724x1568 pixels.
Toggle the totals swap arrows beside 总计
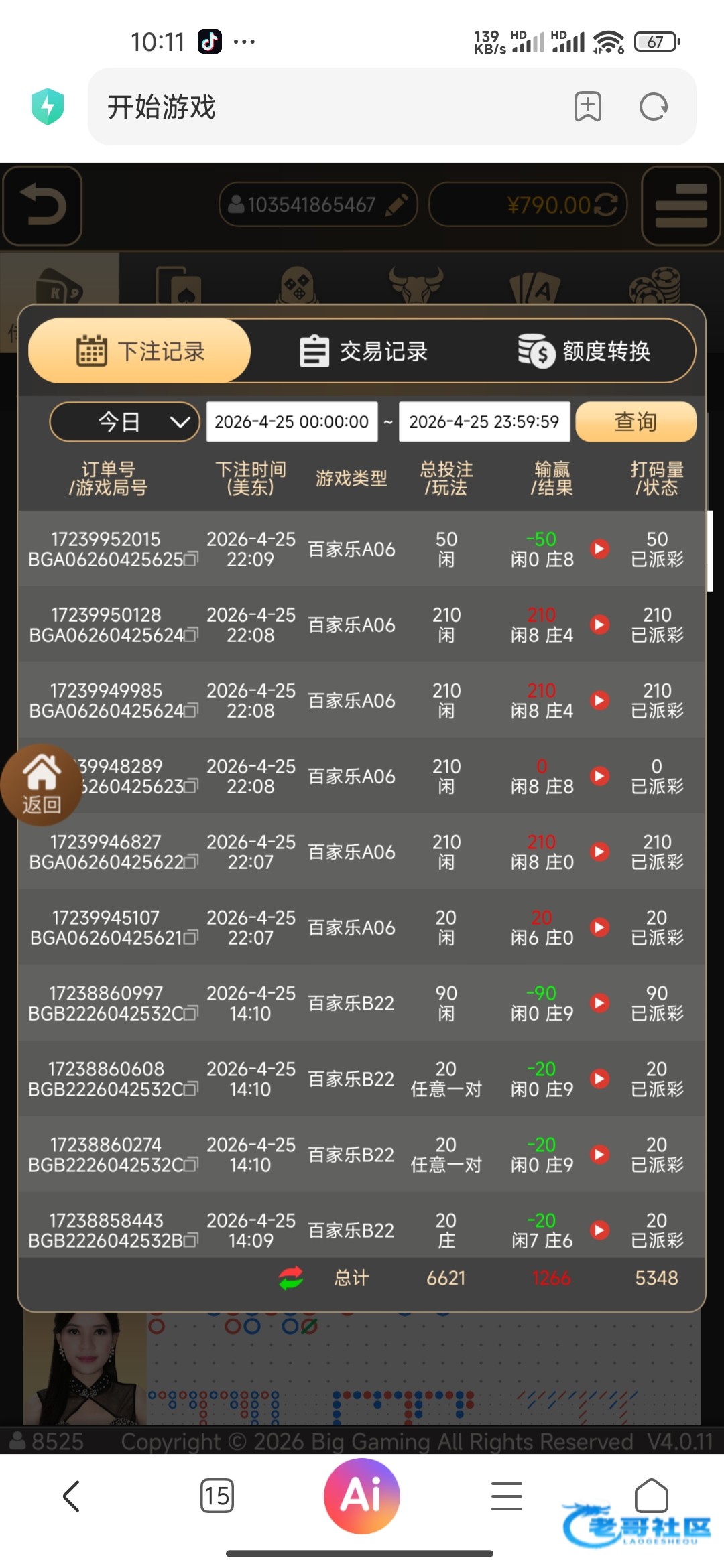coord(291,1278)
